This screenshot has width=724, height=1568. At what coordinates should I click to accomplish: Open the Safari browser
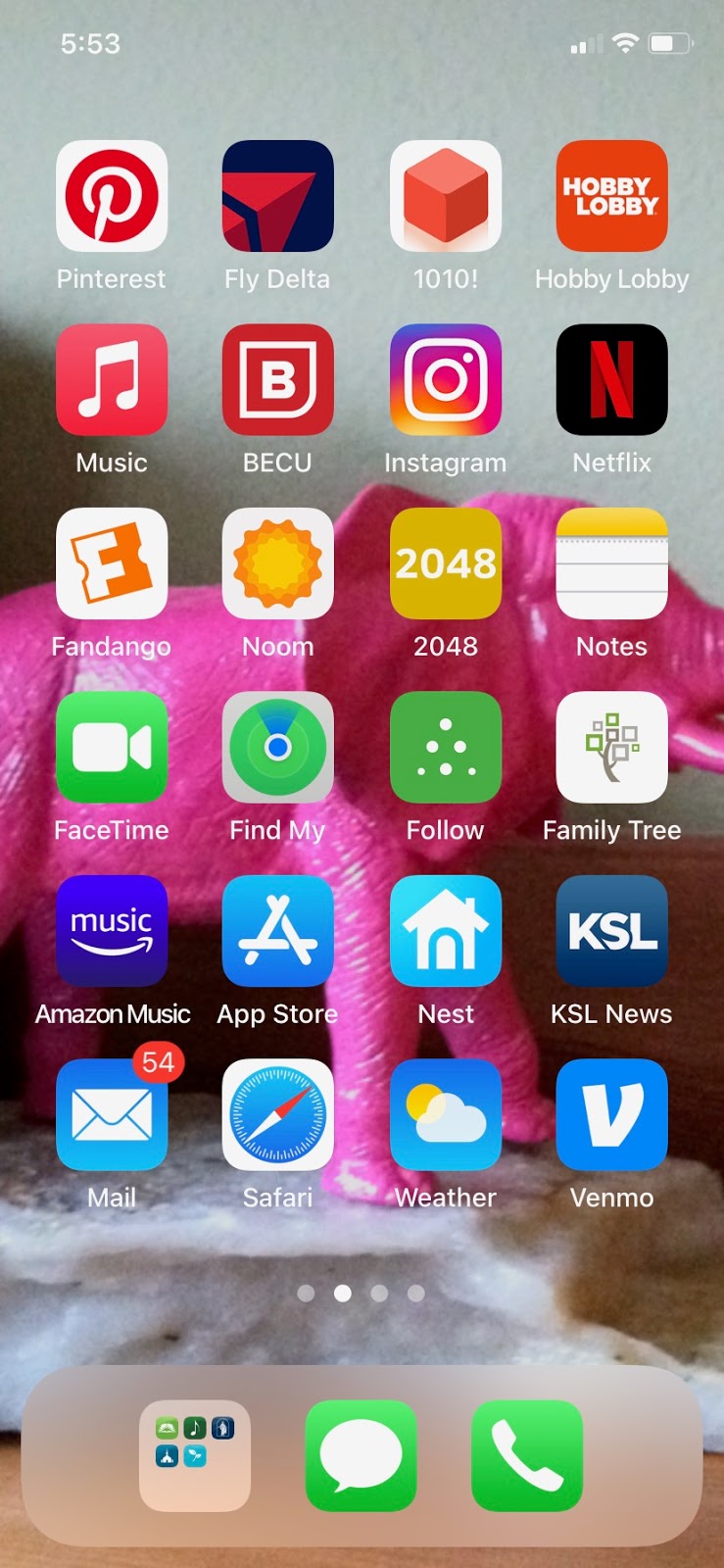[278, 1114]
